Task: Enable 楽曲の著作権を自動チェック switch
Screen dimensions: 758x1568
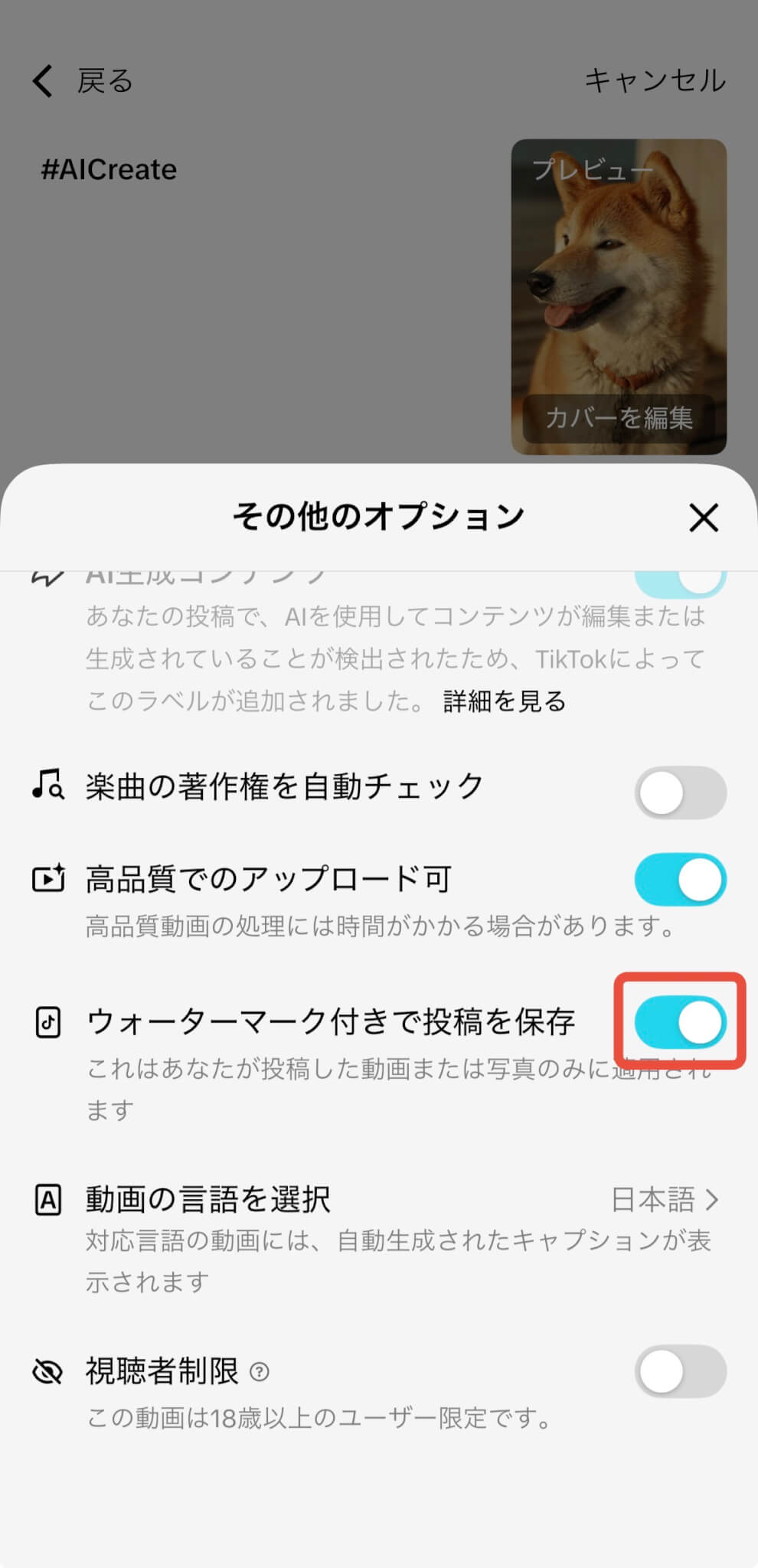Action: coord(680,793)
